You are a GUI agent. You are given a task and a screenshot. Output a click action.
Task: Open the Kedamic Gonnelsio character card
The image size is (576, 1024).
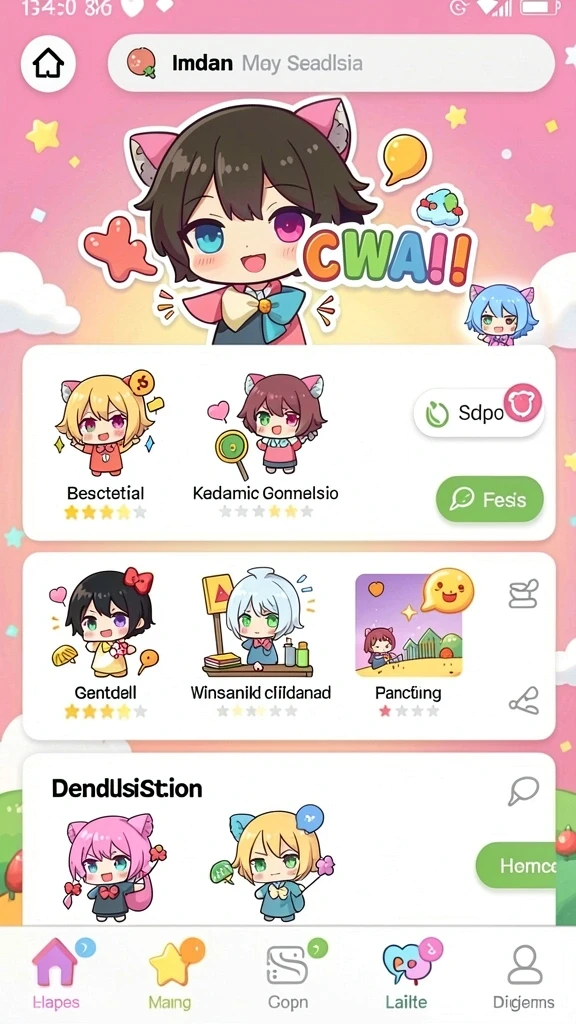point(266,444)
